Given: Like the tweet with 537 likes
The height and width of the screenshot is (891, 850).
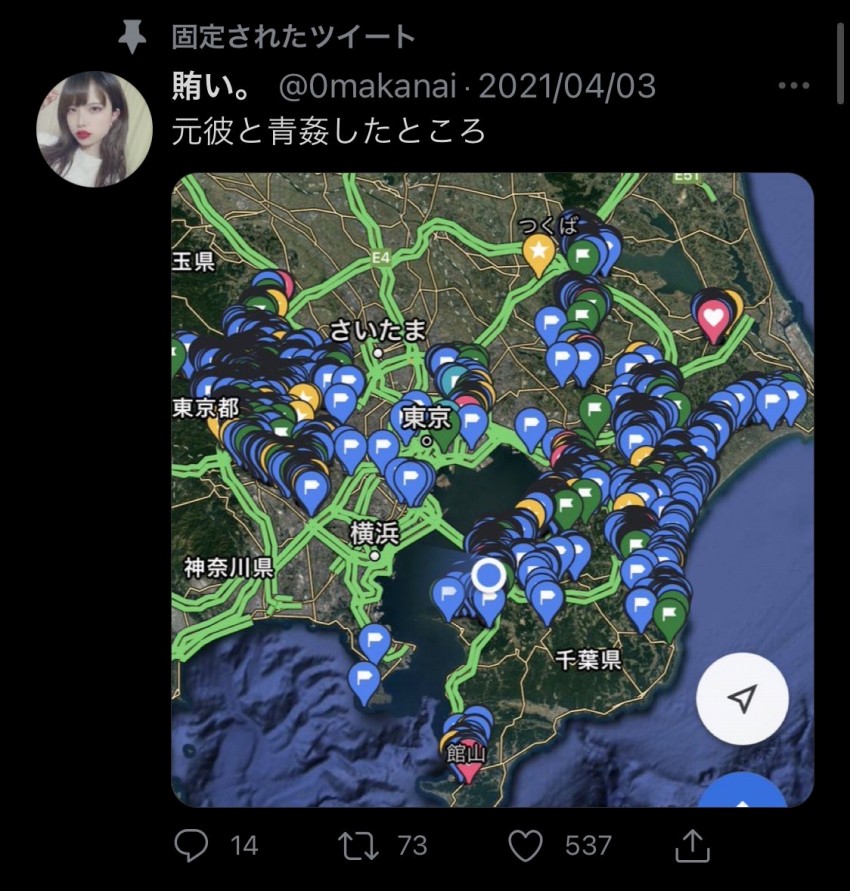Looking at the screenshot, I should [526, 846].
